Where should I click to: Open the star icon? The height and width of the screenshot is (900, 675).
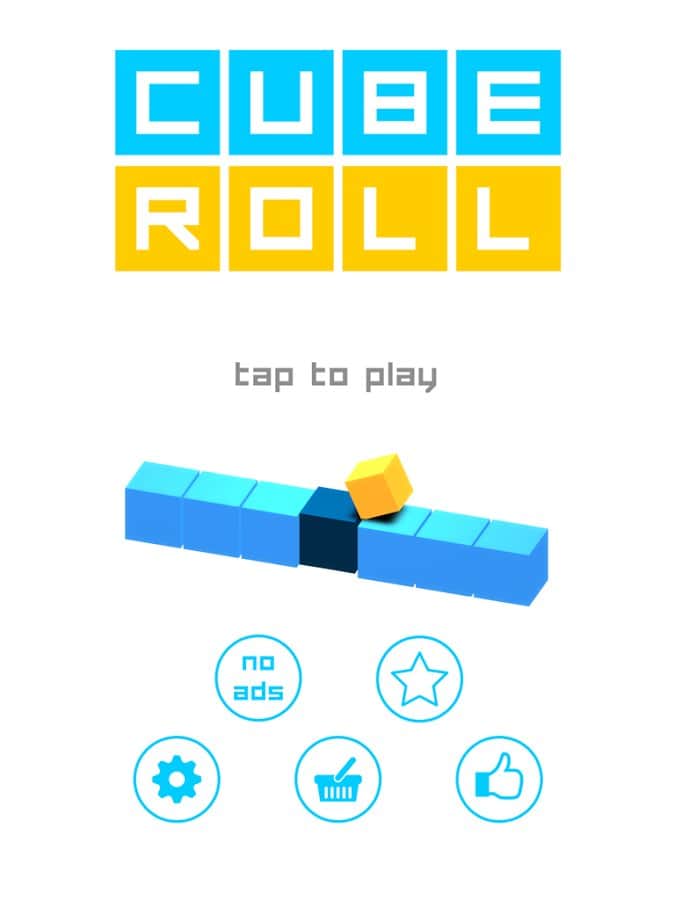(x=419, y=677)
